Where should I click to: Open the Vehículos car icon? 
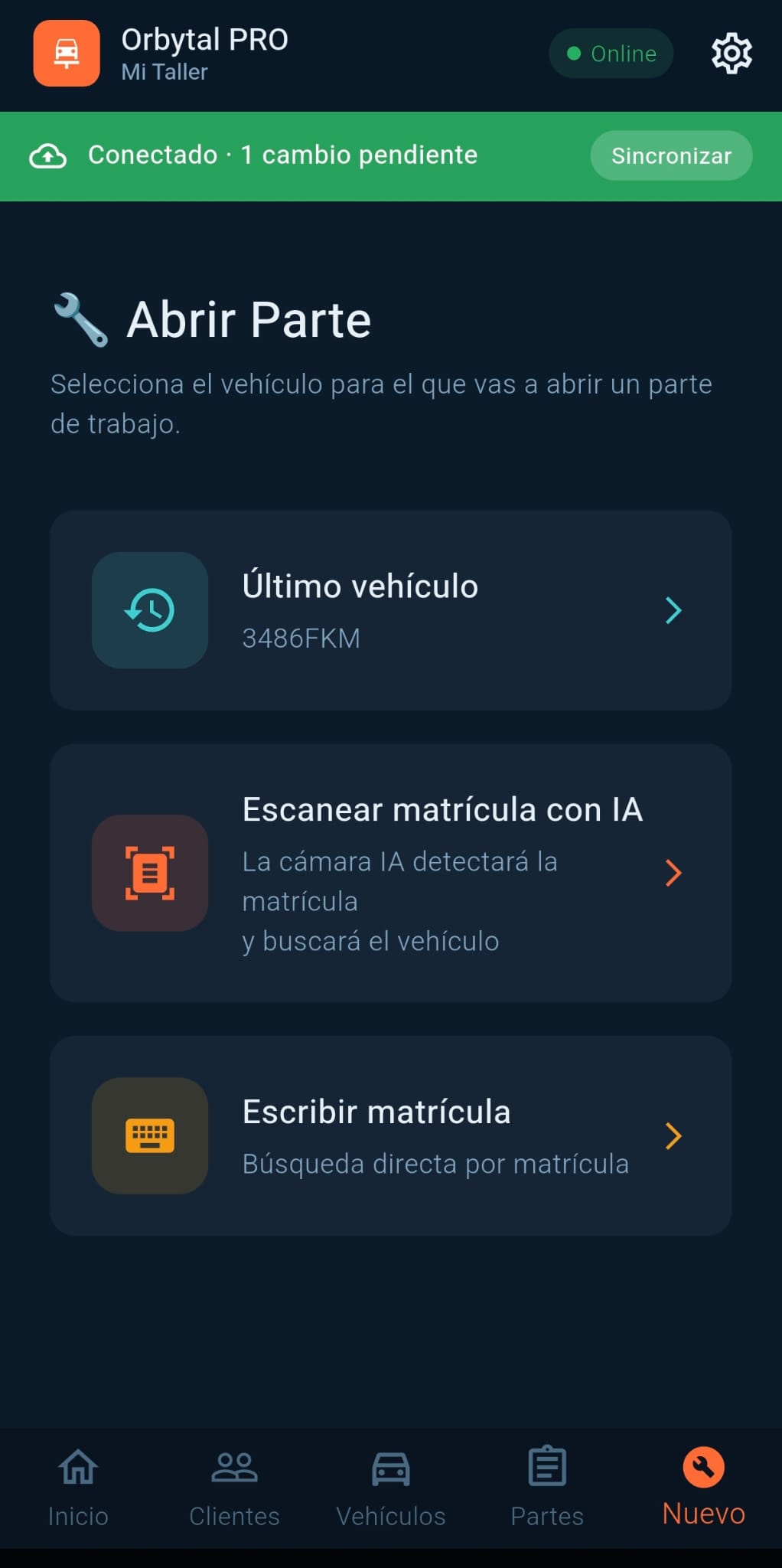(x=390, y=1466)
